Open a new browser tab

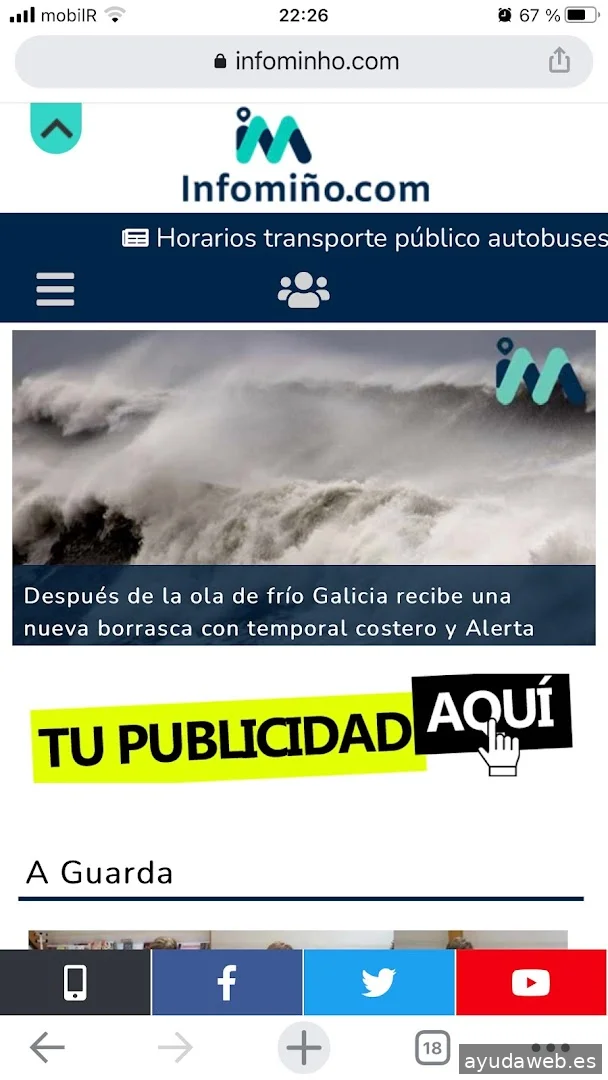(303, 1047)
